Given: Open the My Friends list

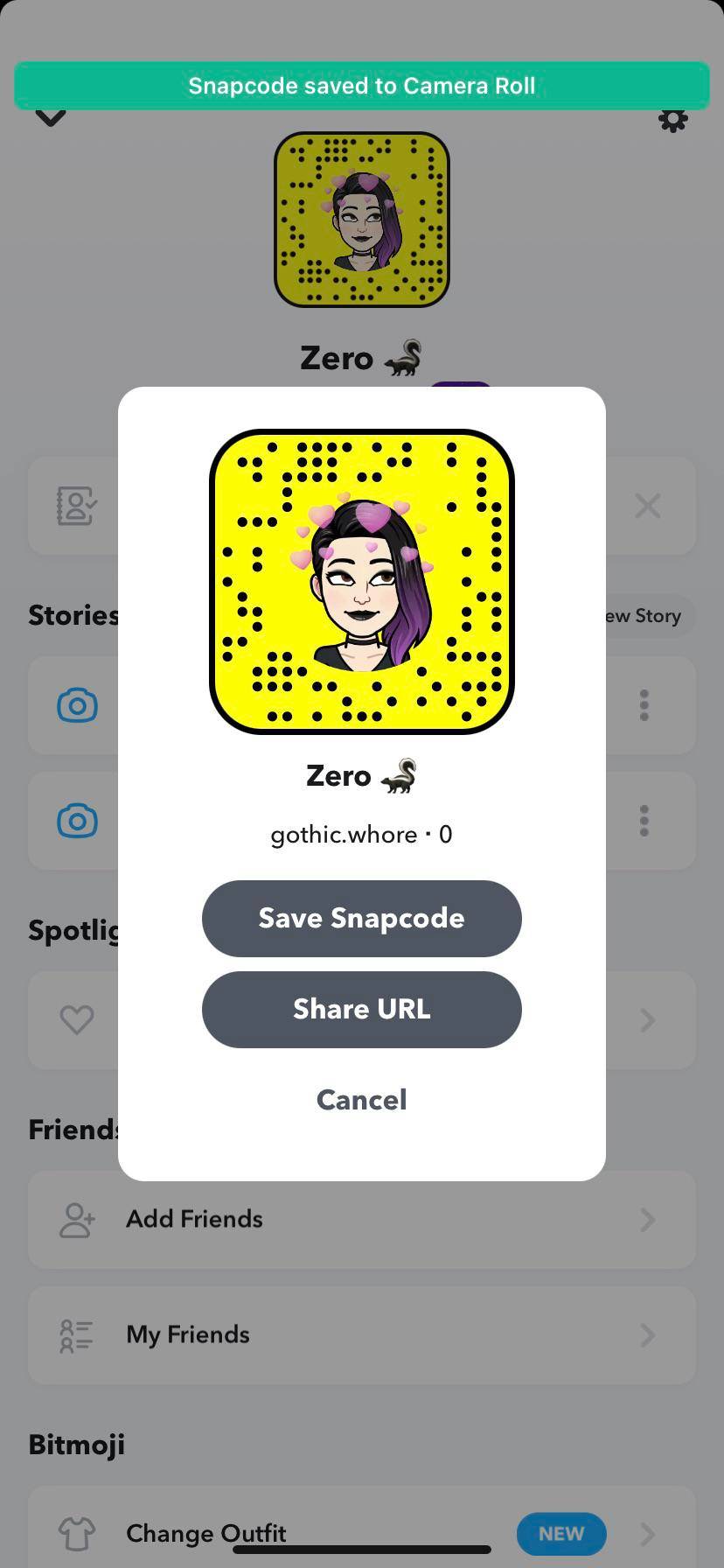Looking at the screenshot, I should point(362,1334).
